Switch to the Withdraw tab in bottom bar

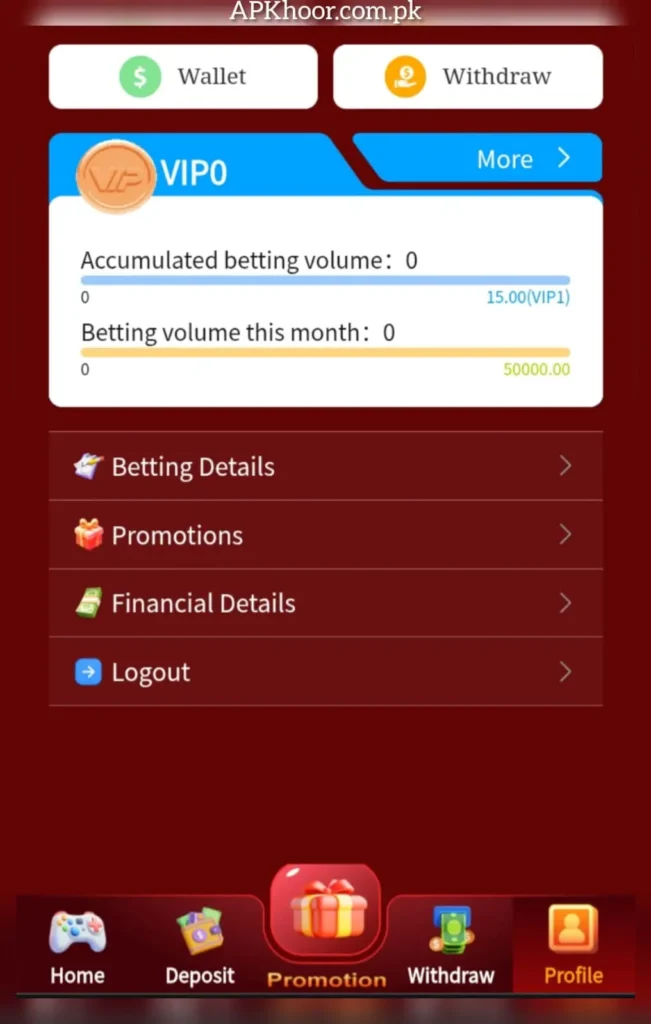(x=451, y=947)
